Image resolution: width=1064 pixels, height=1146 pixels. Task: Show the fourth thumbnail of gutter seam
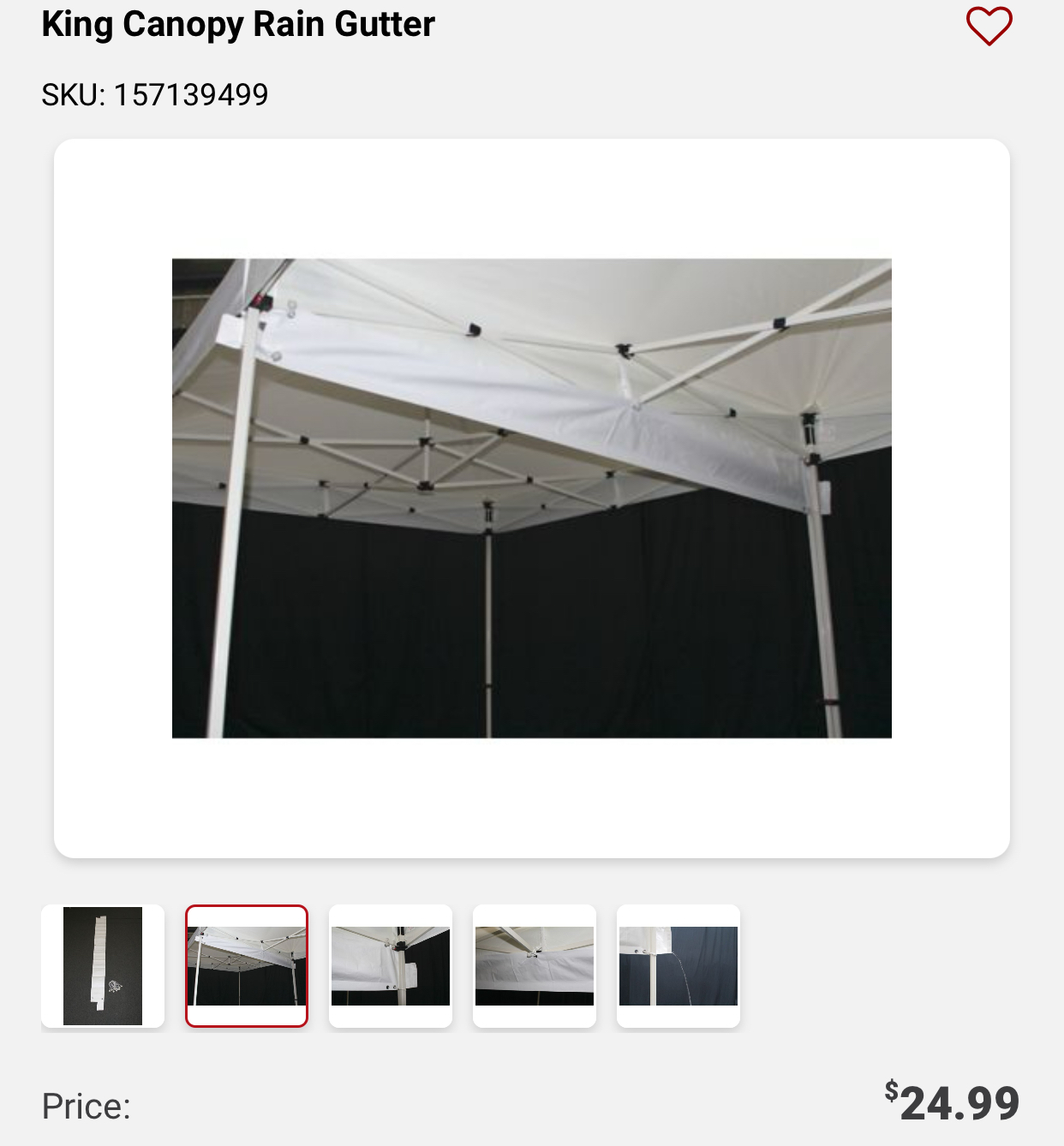coord(535,965)
